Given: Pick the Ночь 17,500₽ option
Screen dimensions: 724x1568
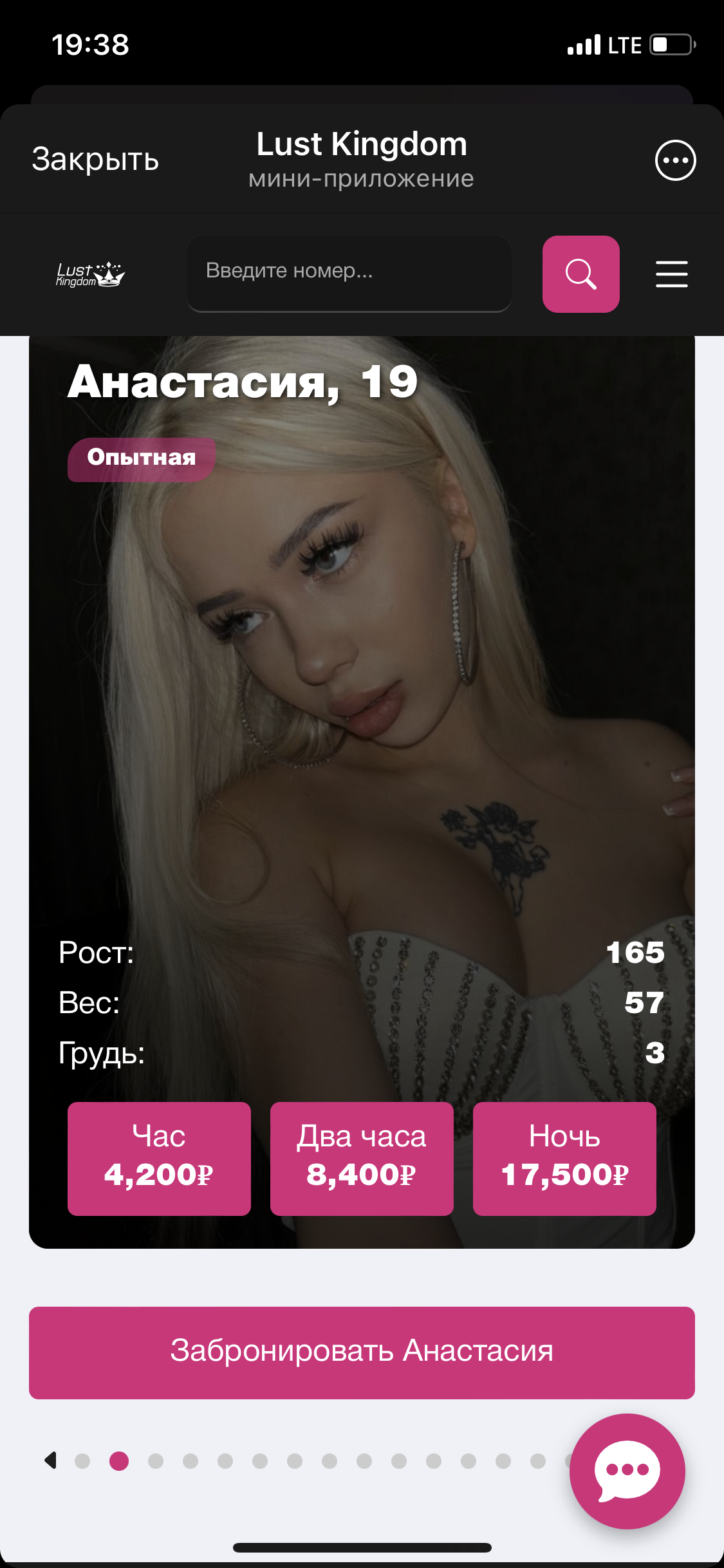Looking at the screenshot, I should (564, 1159).
